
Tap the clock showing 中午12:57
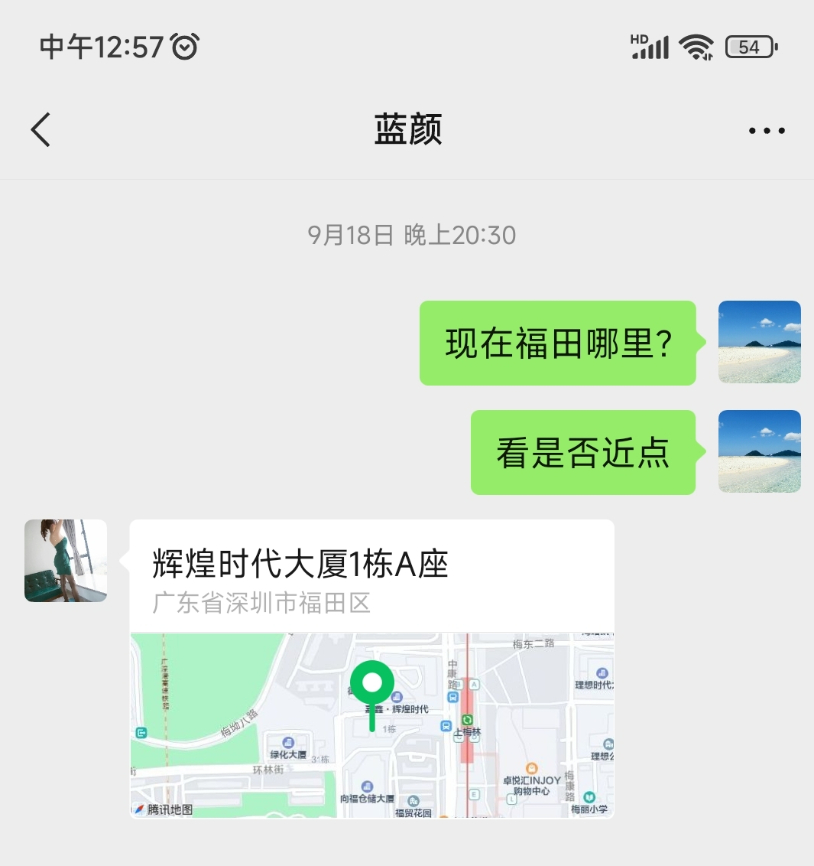click(x=95, y=44)
